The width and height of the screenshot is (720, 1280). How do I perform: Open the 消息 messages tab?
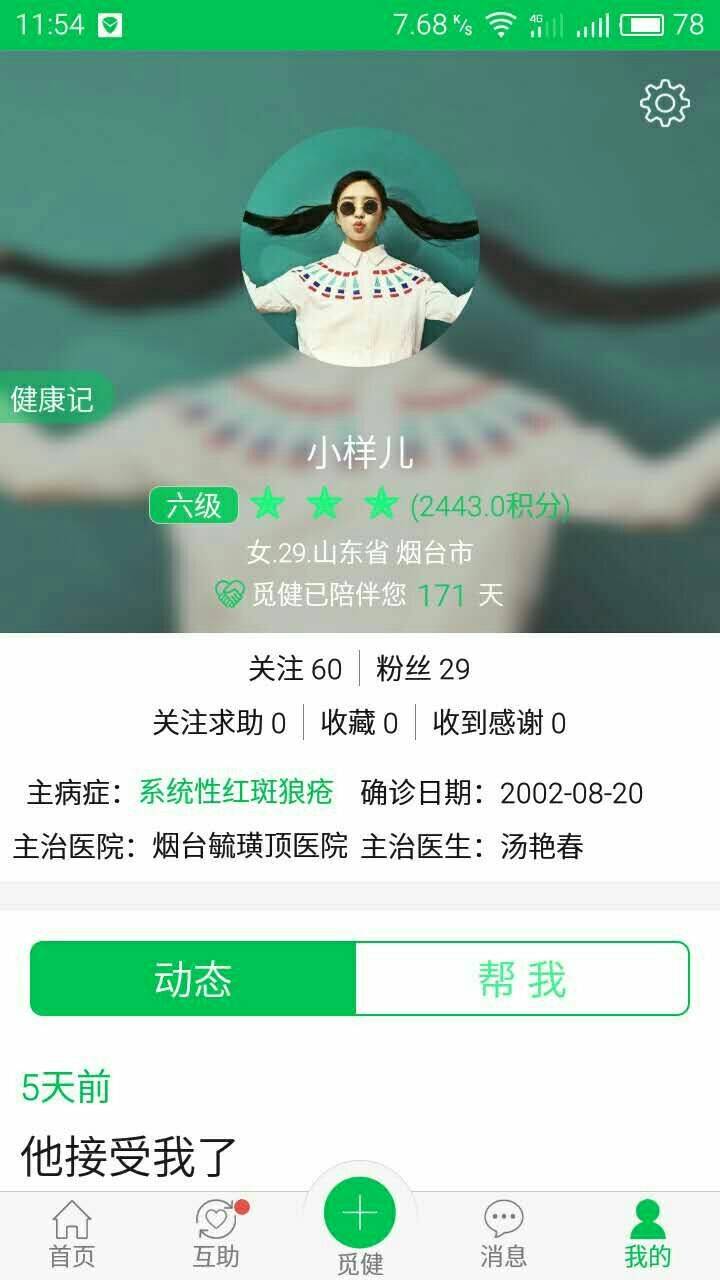[x=504, y=1235]
